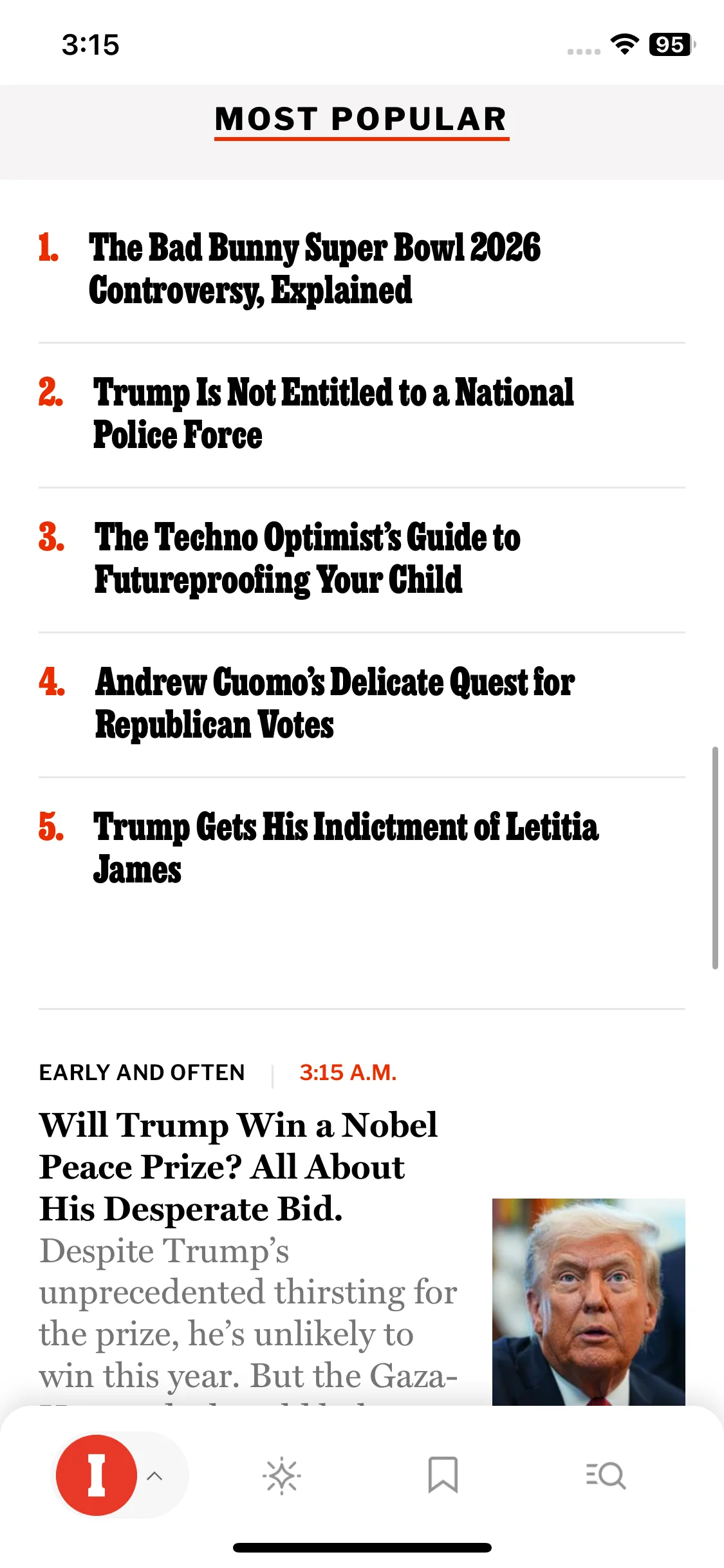Open the sparkle highlights tab

pos(281,1475)
